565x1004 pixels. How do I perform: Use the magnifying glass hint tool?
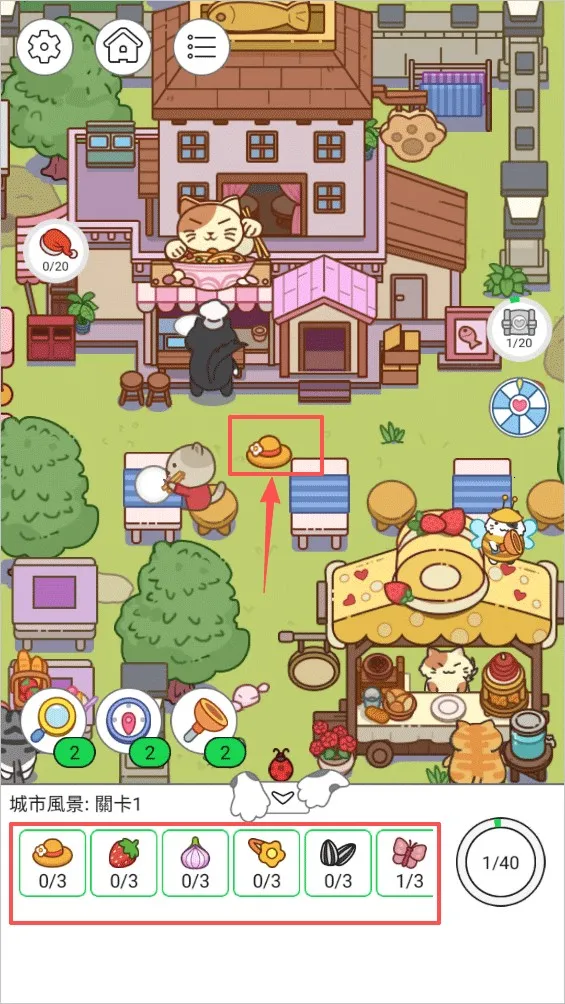tap(54, 722)
